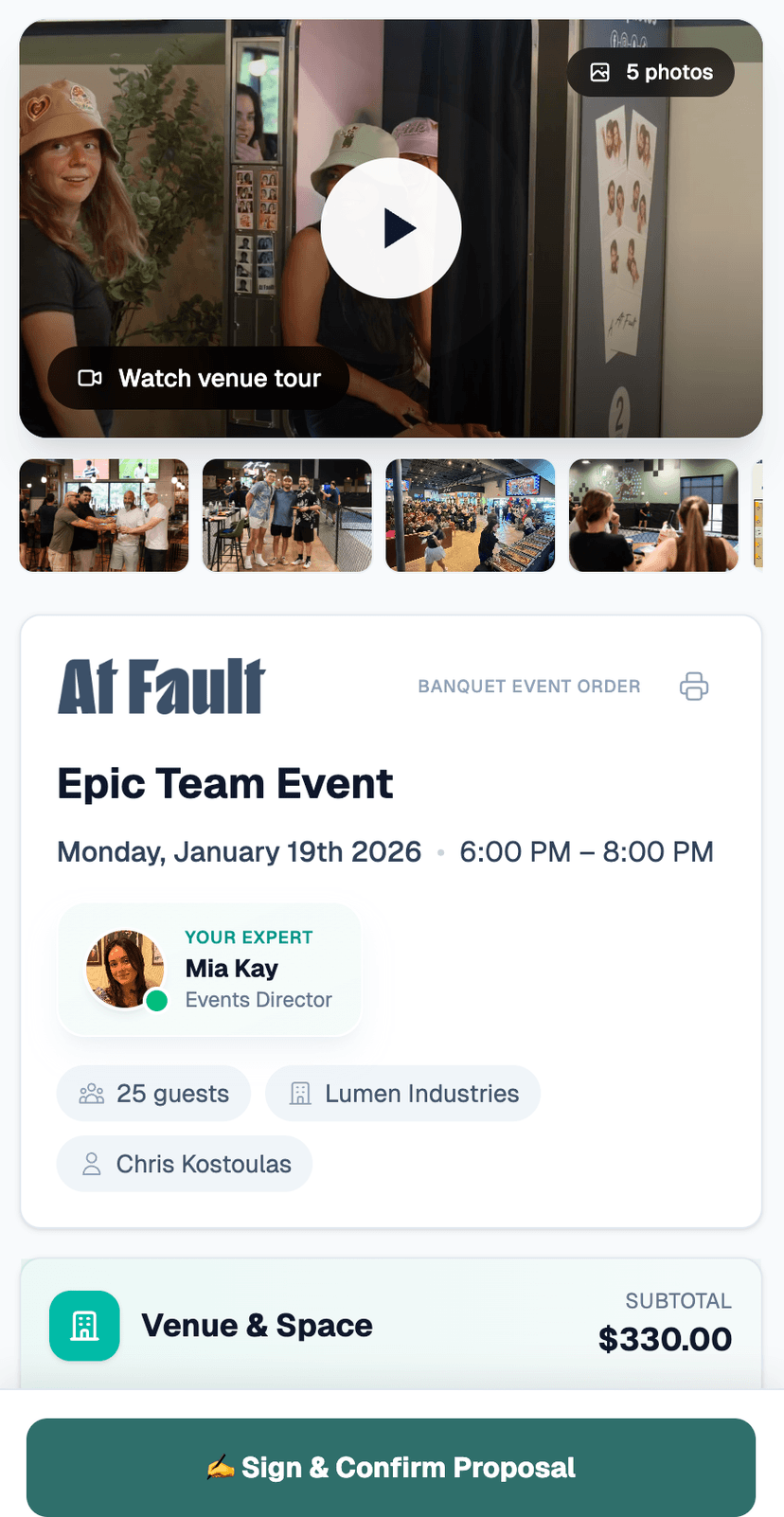The height and width of the screenshot is (1517, 784).
Task: Click the printer icon to print the proposal
Action: 694,687
